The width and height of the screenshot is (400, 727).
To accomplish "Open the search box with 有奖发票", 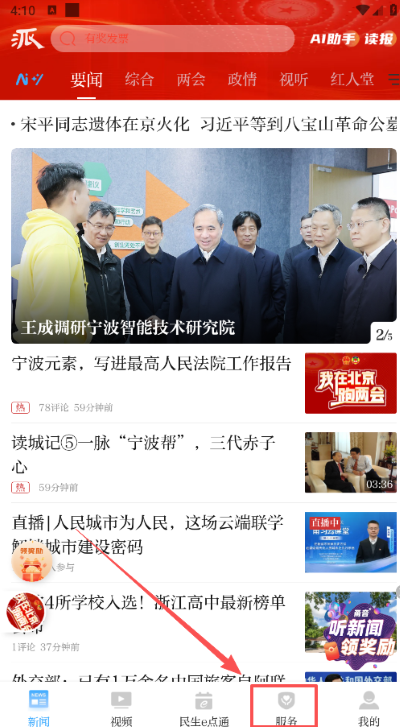I will tap(172, 38).
